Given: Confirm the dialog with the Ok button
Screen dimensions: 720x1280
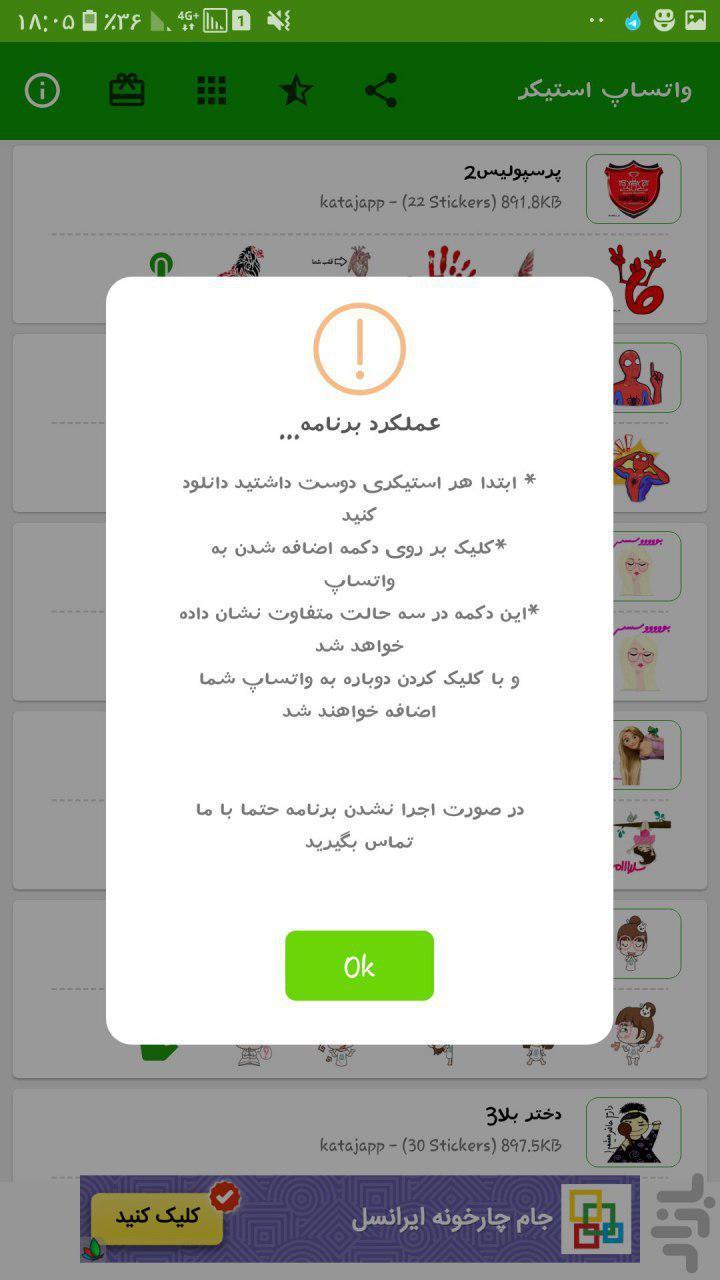Looking at the screenshot, I should pyautogui.click(x=359, y=966).
